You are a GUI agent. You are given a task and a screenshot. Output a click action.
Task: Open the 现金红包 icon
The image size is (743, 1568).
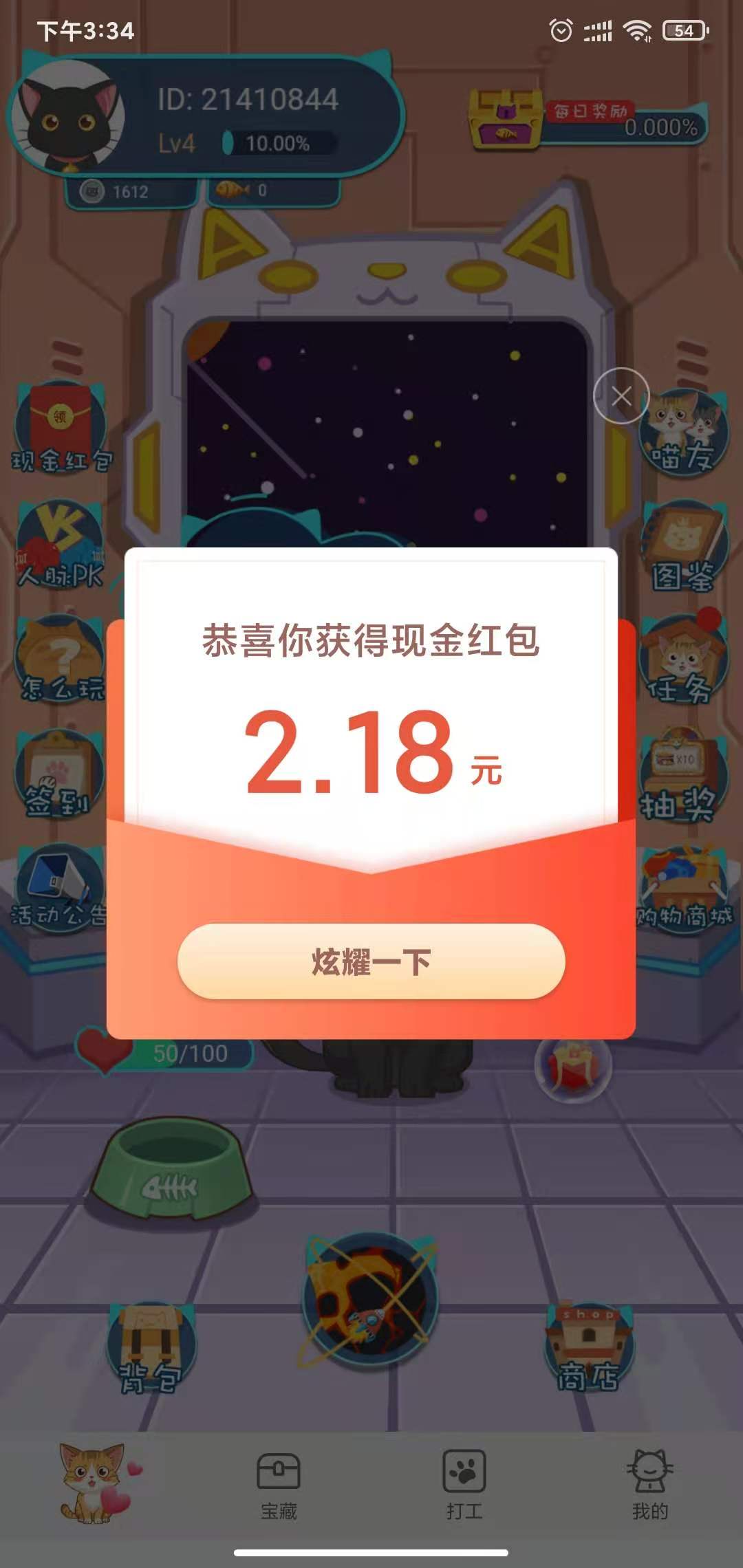[x=61, y=428]
